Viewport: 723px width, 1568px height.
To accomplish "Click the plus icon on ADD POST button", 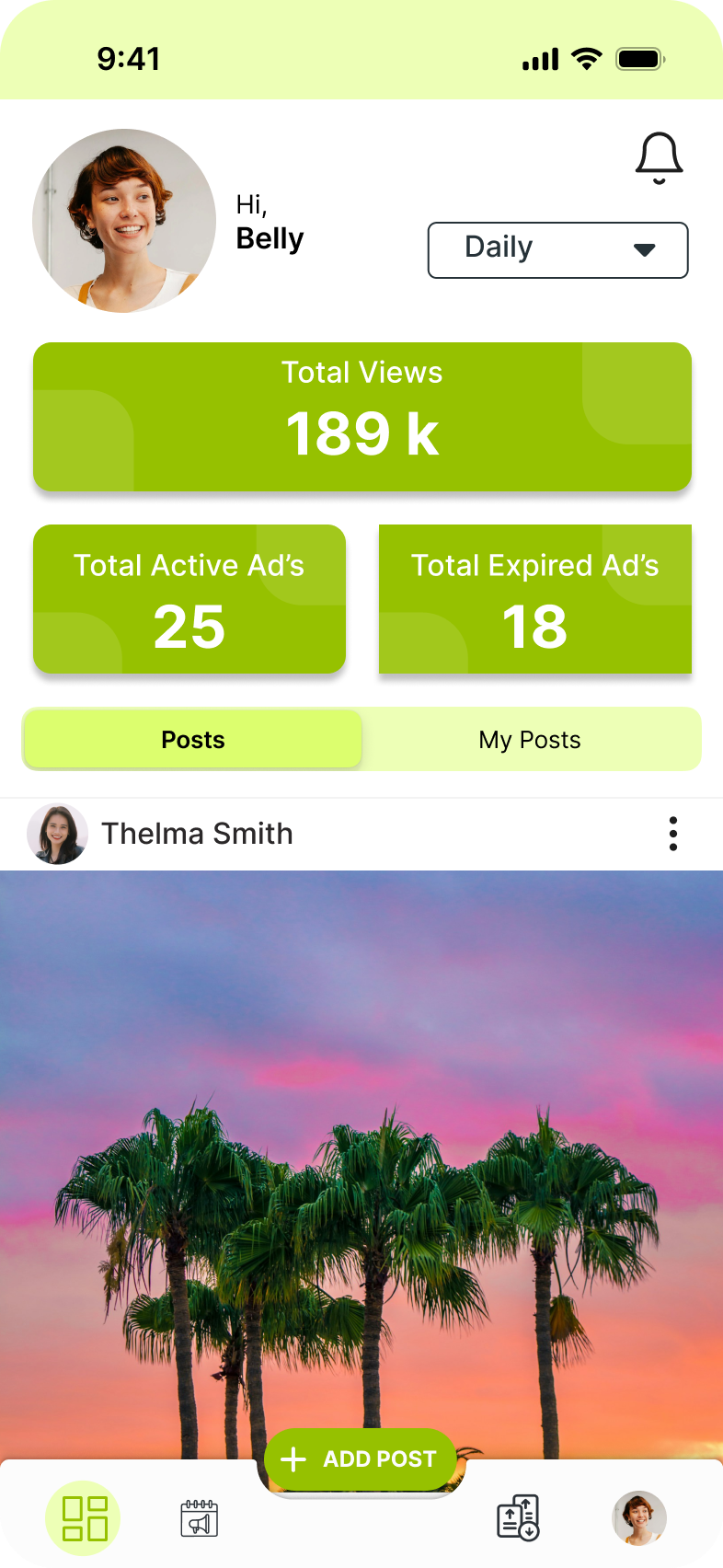I will pos(293,1458).
